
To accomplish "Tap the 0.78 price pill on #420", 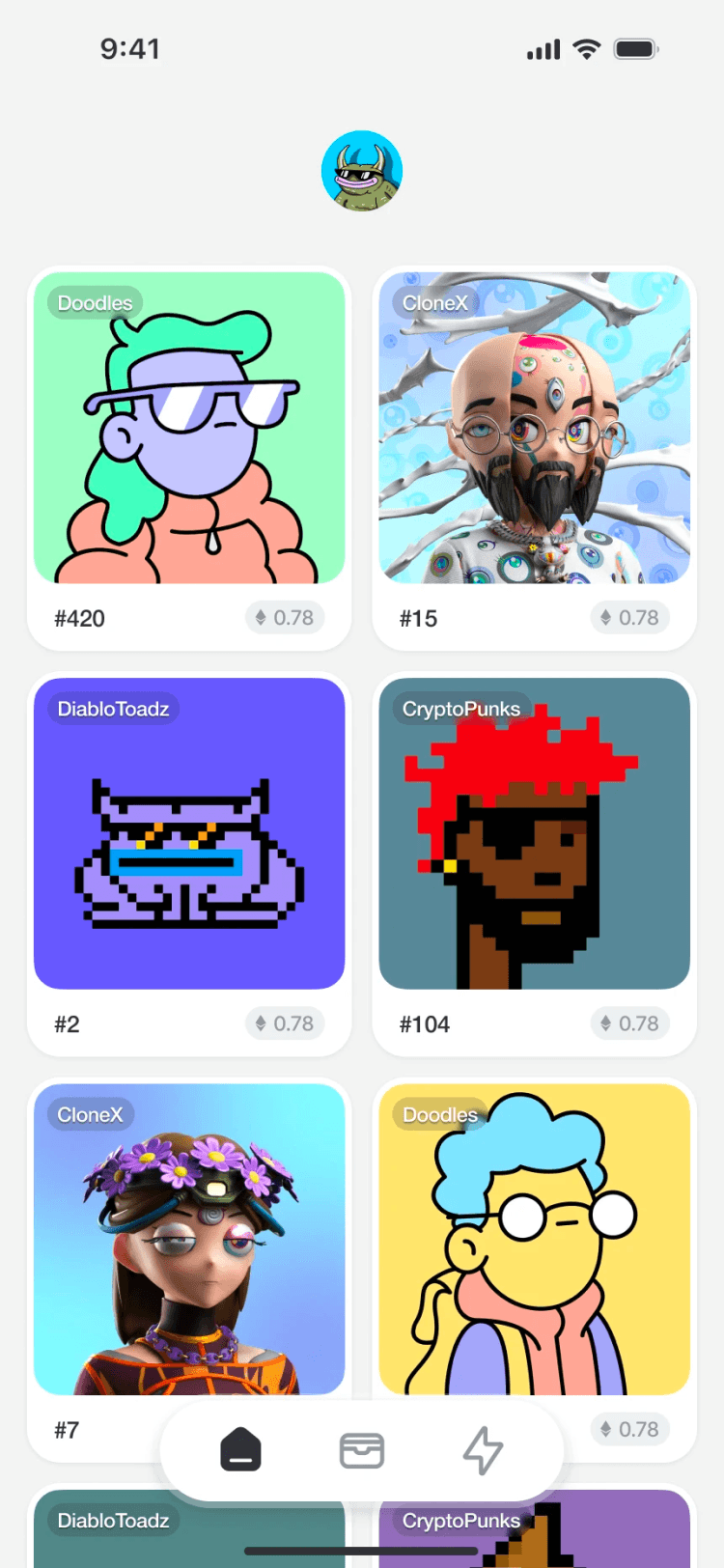I will (285, 618).
